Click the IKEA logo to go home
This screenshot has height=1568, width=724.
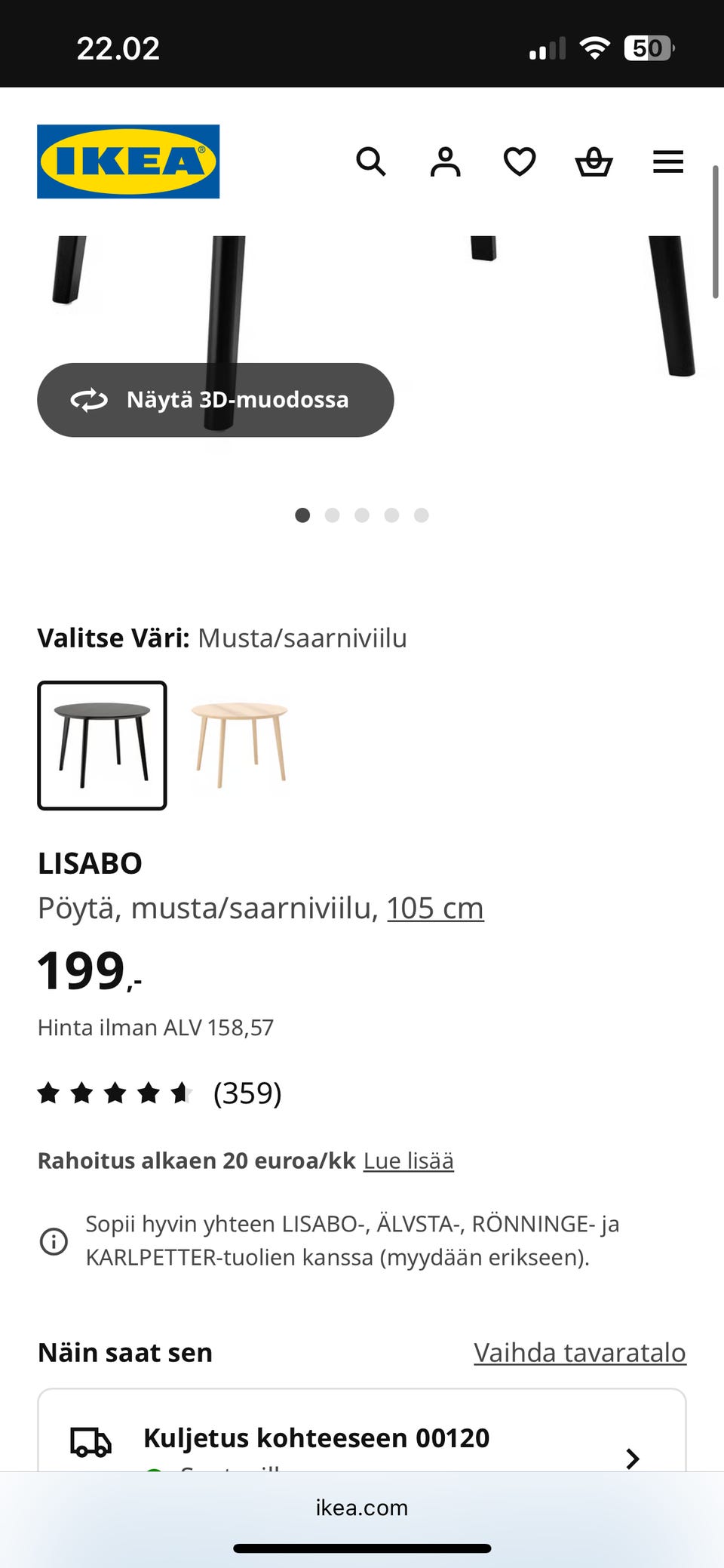[127, 161]
